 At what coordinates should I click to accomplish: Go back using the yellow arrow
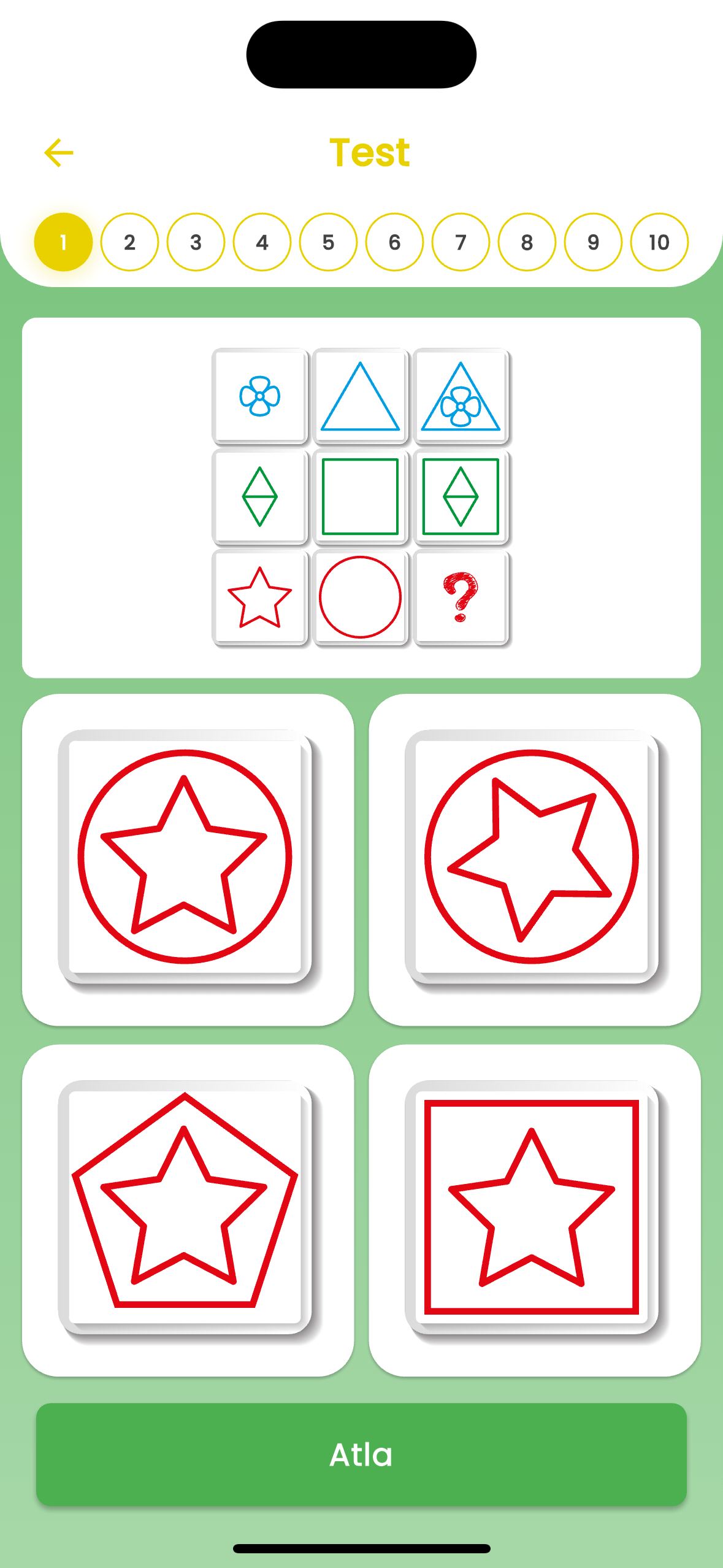[59, 153]
